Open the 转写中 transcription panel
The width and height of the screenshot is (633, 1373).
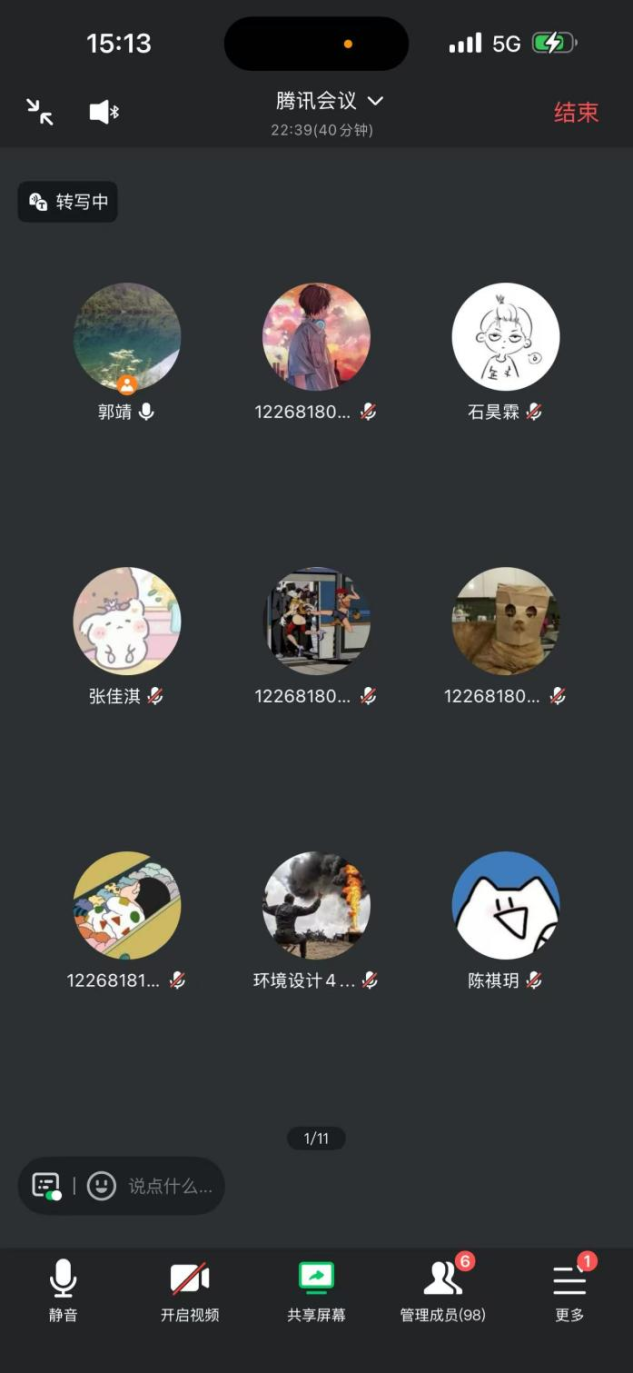(x=68, y=202)
